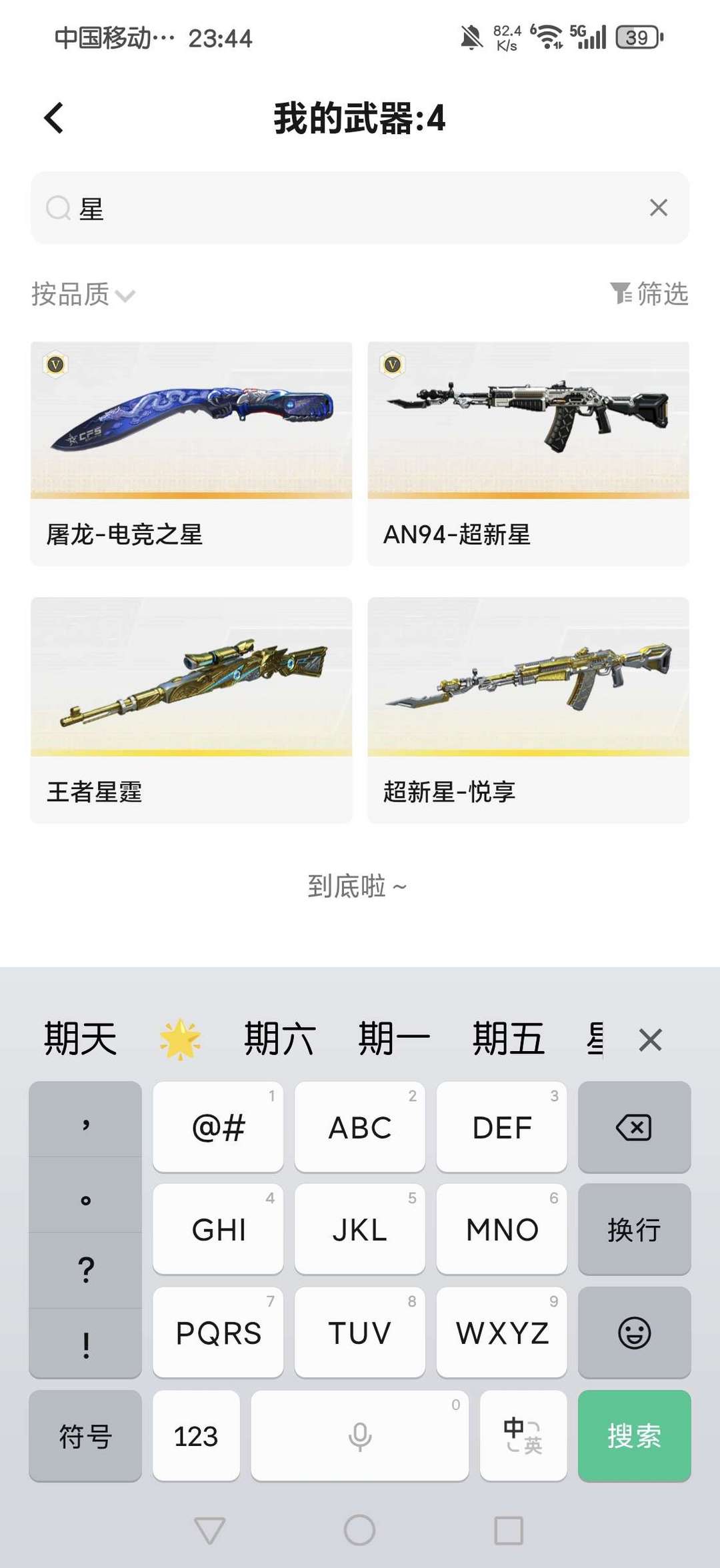Dismiss candidate suggestions with the X
720x1568 pixels.
(x=647, y=1034)
